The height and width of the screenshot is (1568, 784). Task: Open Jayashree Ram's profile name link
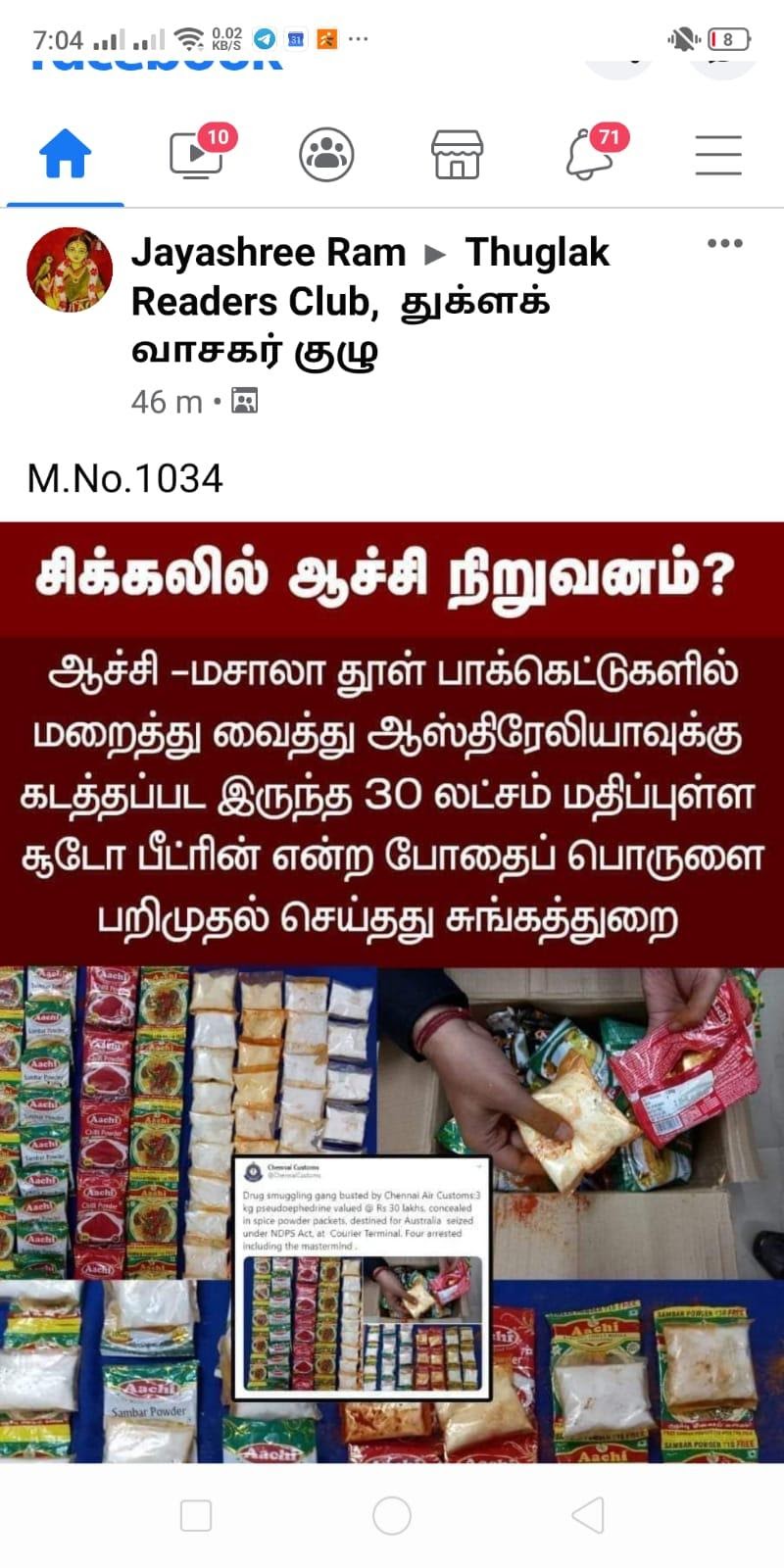pos(269,253)
